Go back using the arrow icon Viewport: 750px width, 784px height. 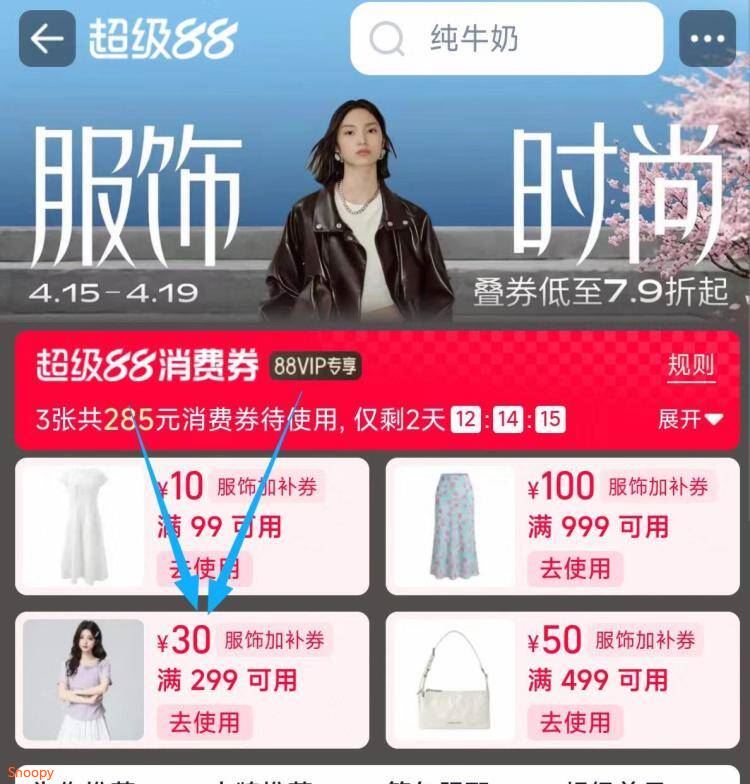click(x=47, y=38)
